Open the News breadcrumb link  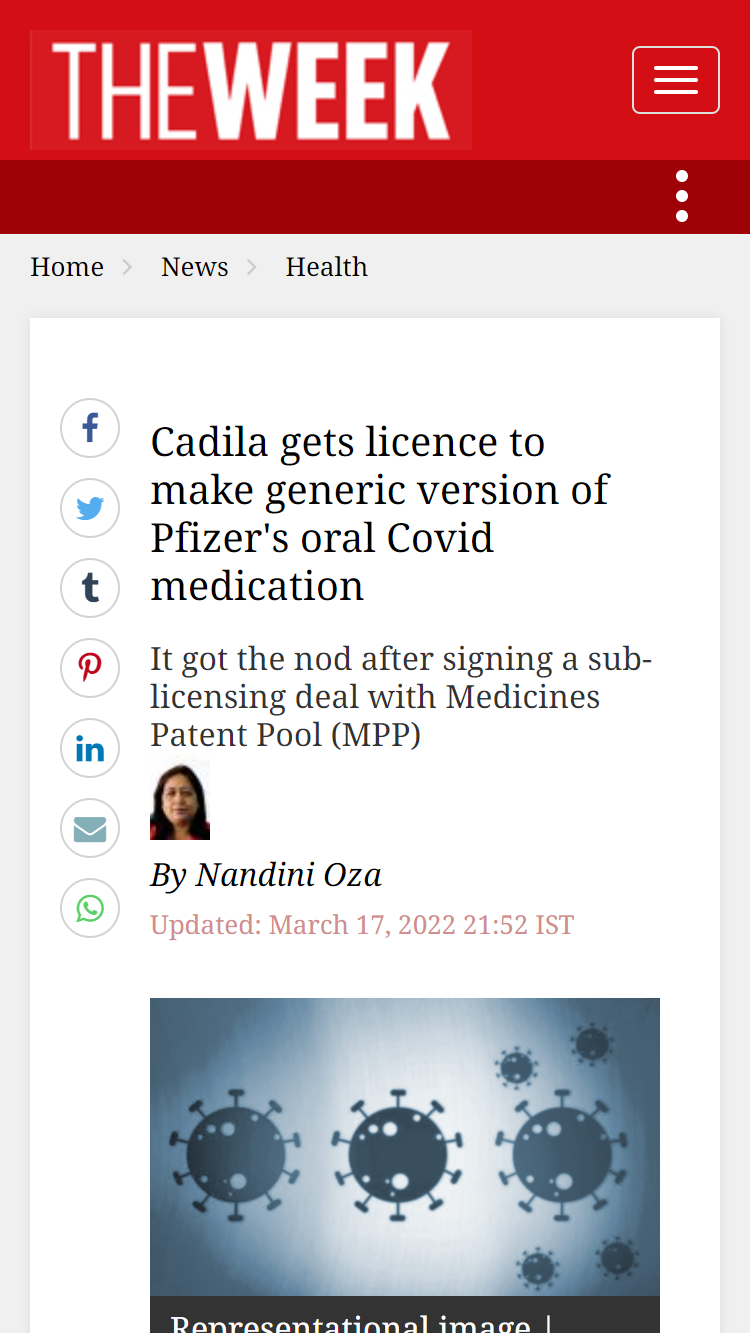tap(195, 267)
